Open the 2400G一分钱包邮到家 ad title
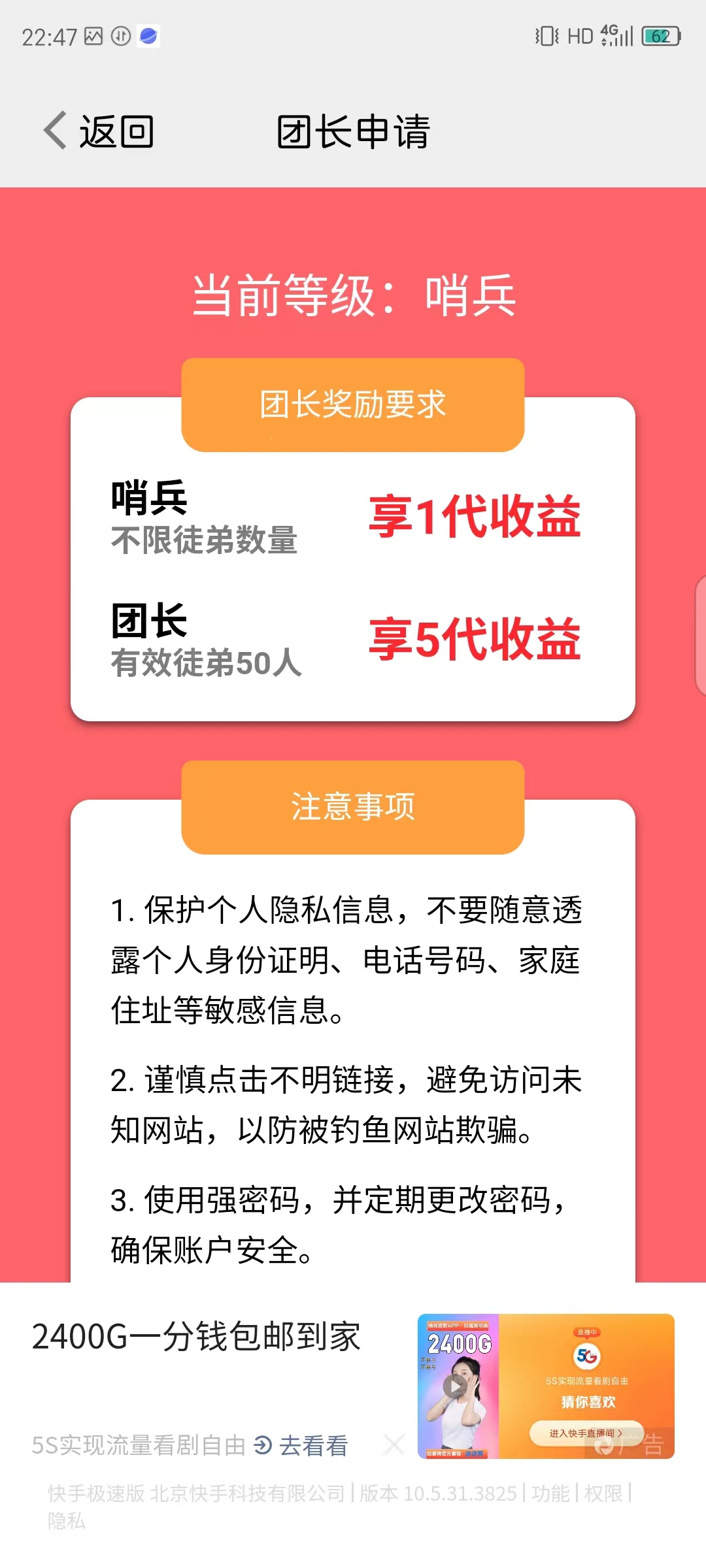The image size is (706, 1568). (196, 1336)
